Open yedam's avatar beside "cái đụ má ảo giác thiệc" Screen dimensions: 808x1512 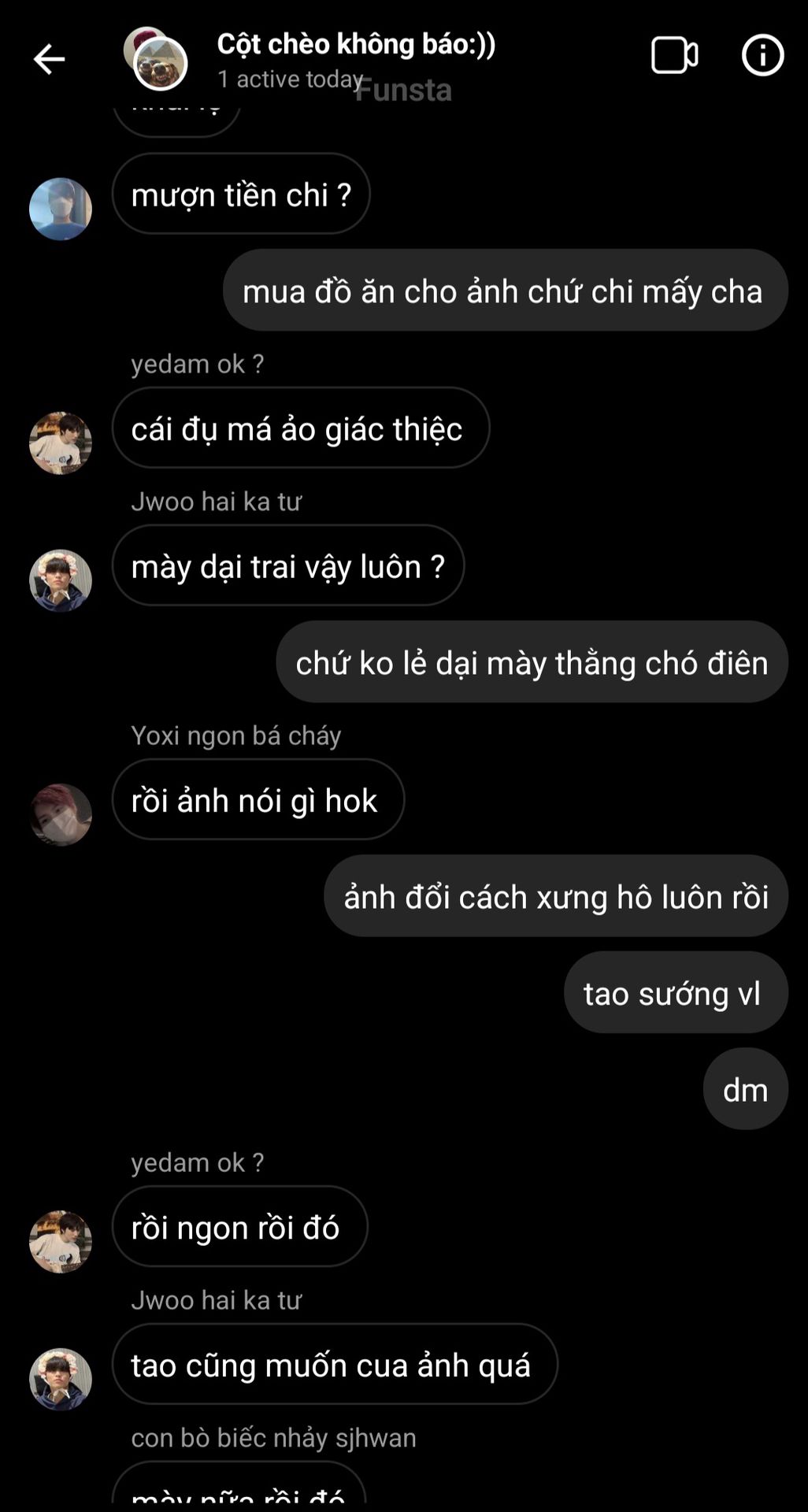tap(61, 443)
